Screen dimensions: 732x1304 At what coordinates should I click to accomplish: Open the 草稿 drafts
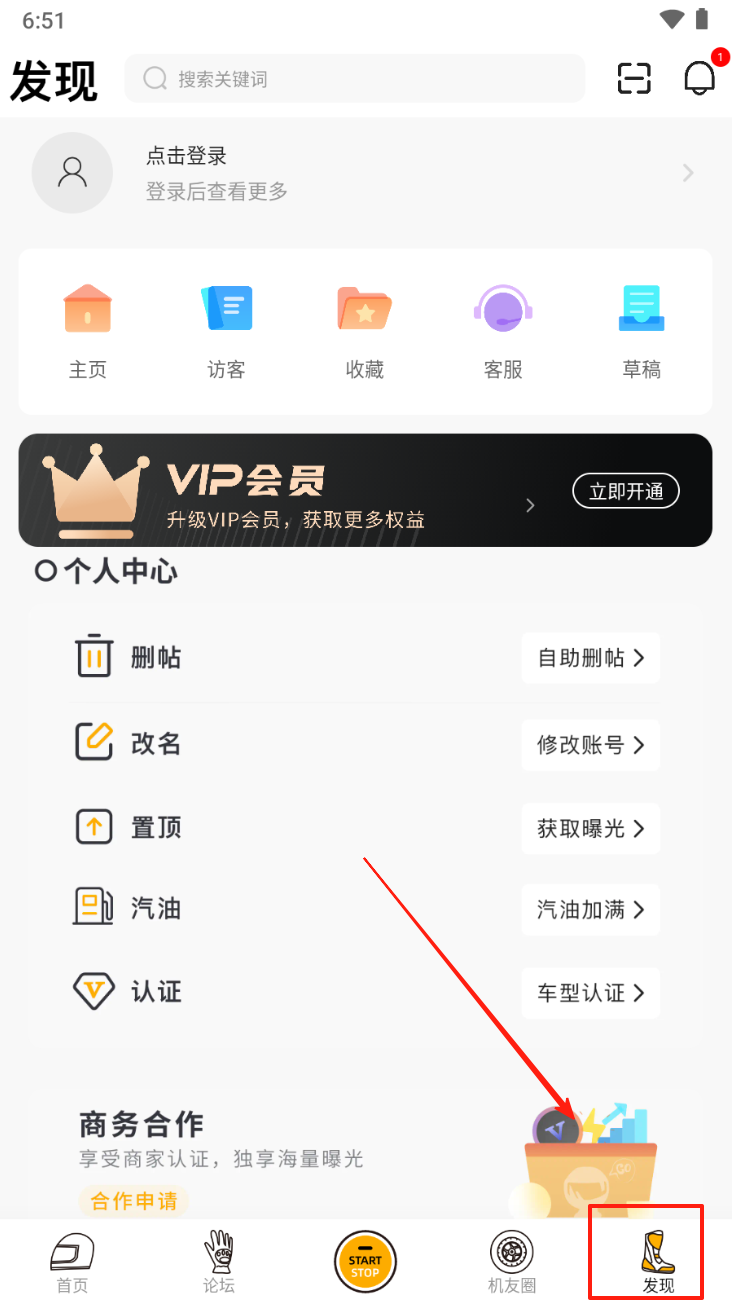[641, 331]
